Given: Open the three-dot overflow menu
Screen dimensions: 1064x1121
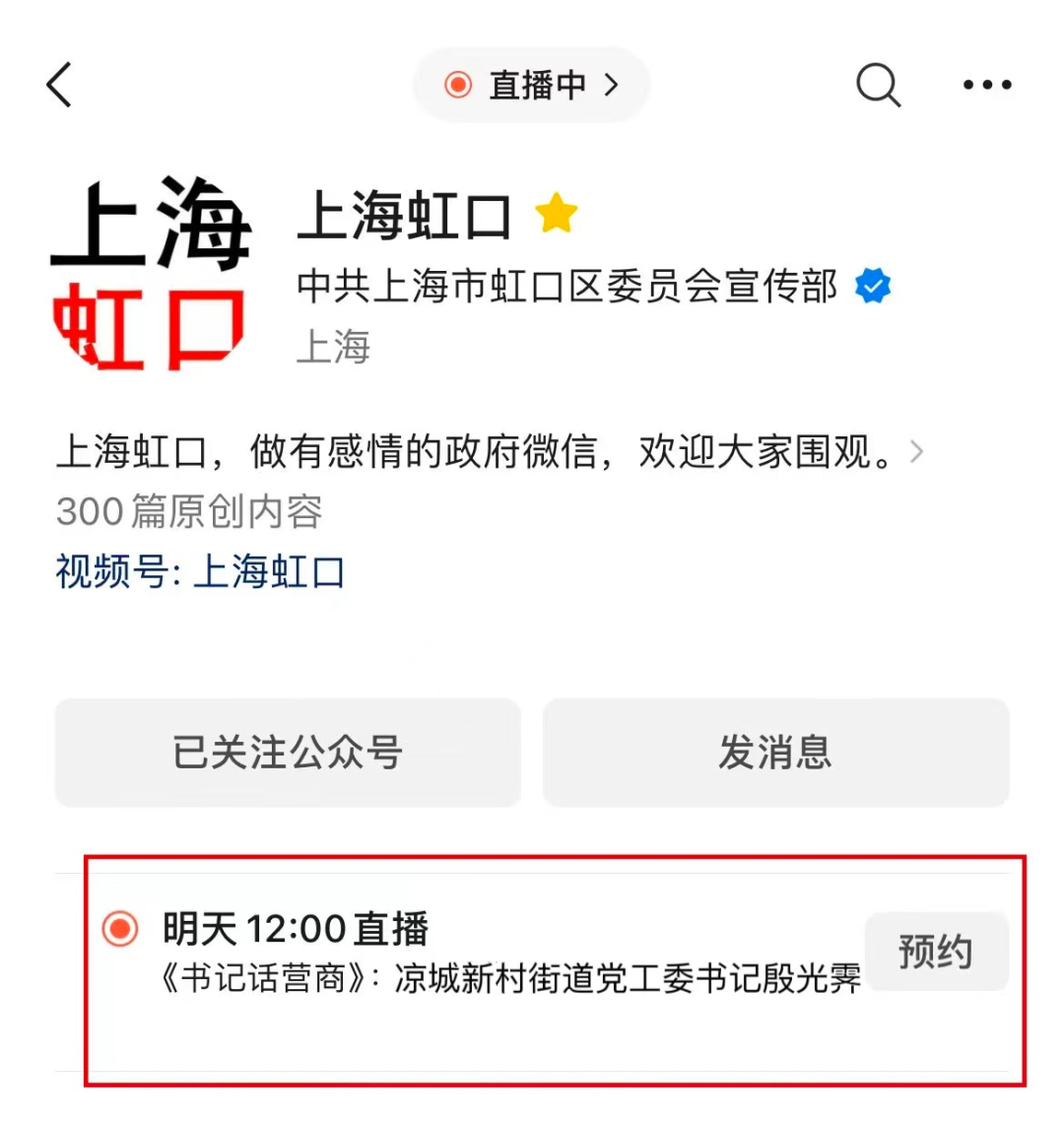Looking at the screenshot, I should (986, 85).
